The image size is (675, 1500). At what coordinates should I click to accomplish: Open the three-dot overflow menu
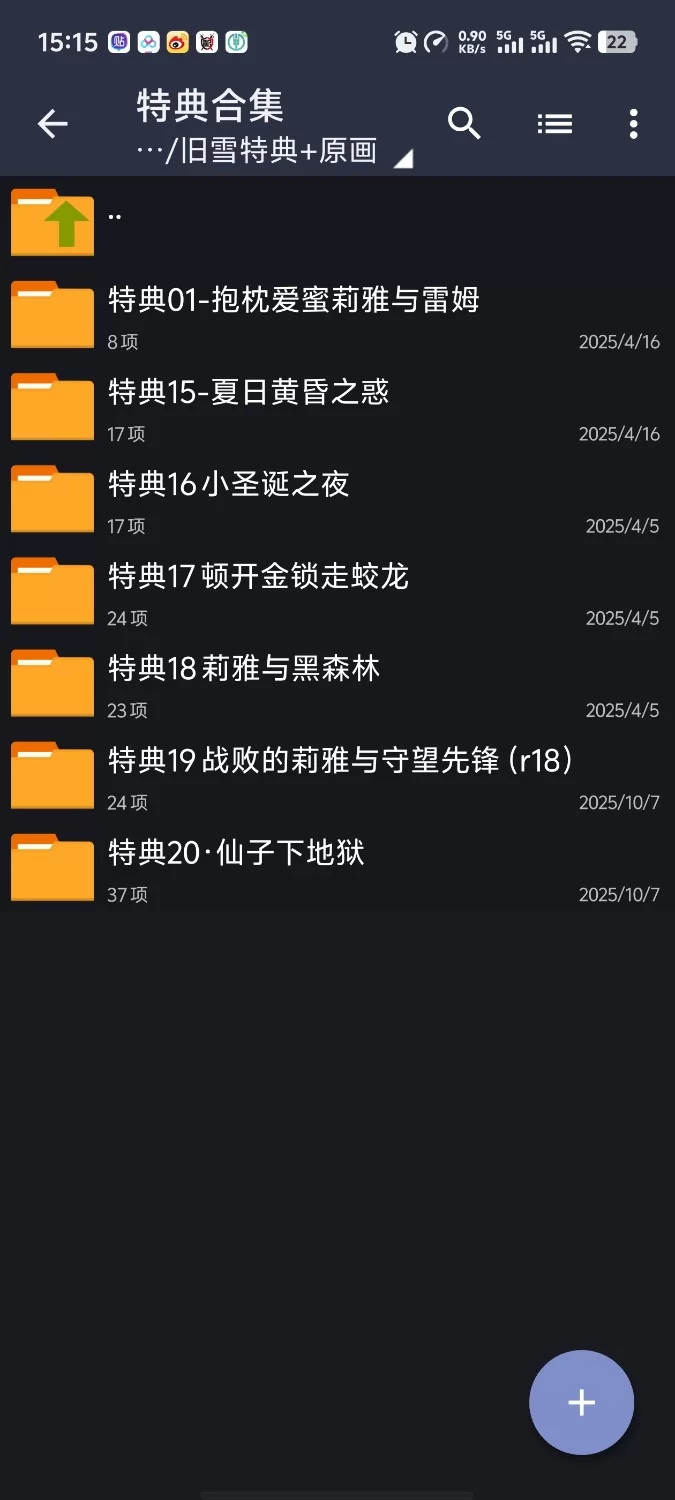click(x=633, y=124)
